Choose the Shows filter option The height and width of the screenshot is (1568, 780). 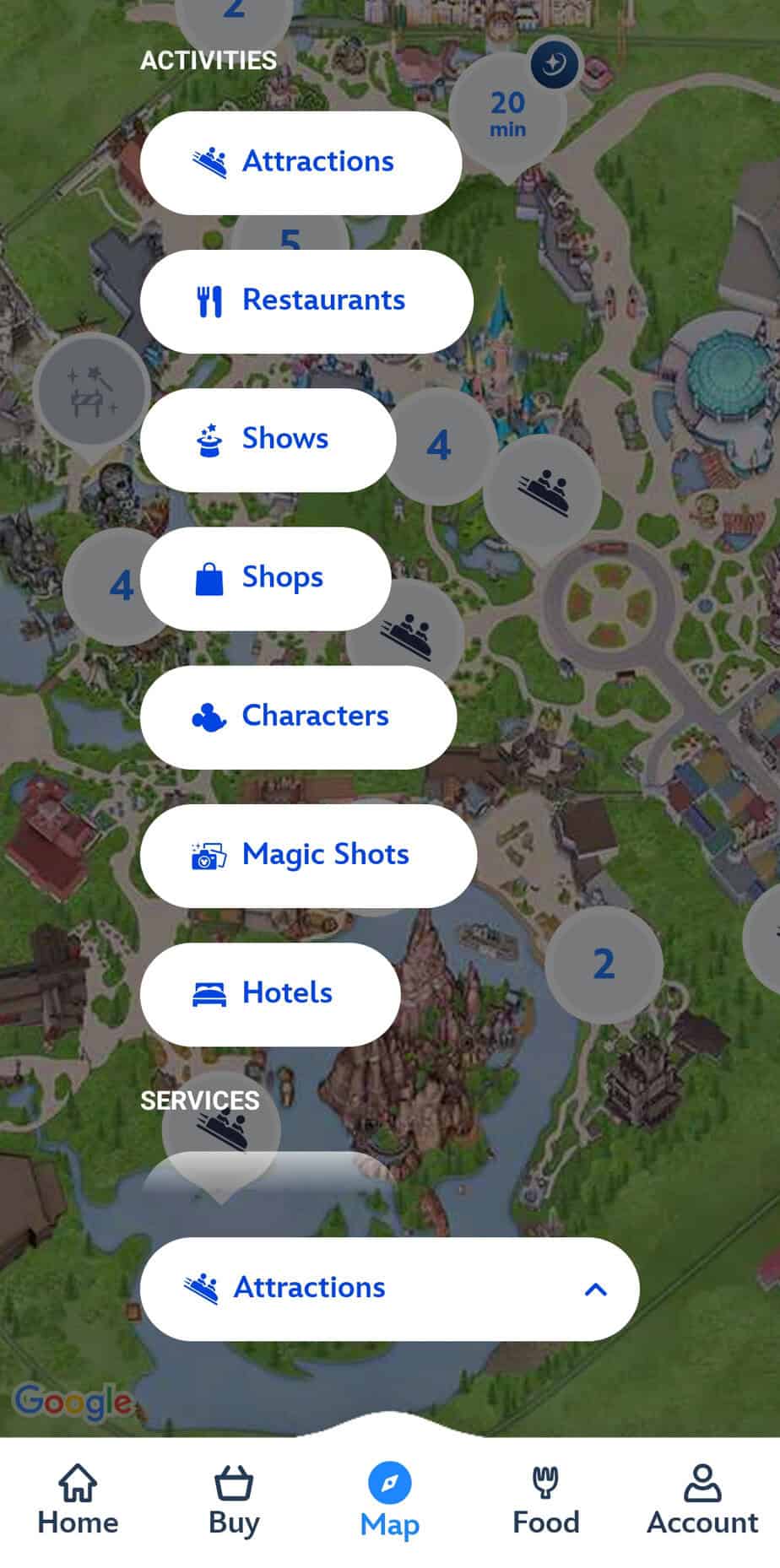[x=267, y=440]
